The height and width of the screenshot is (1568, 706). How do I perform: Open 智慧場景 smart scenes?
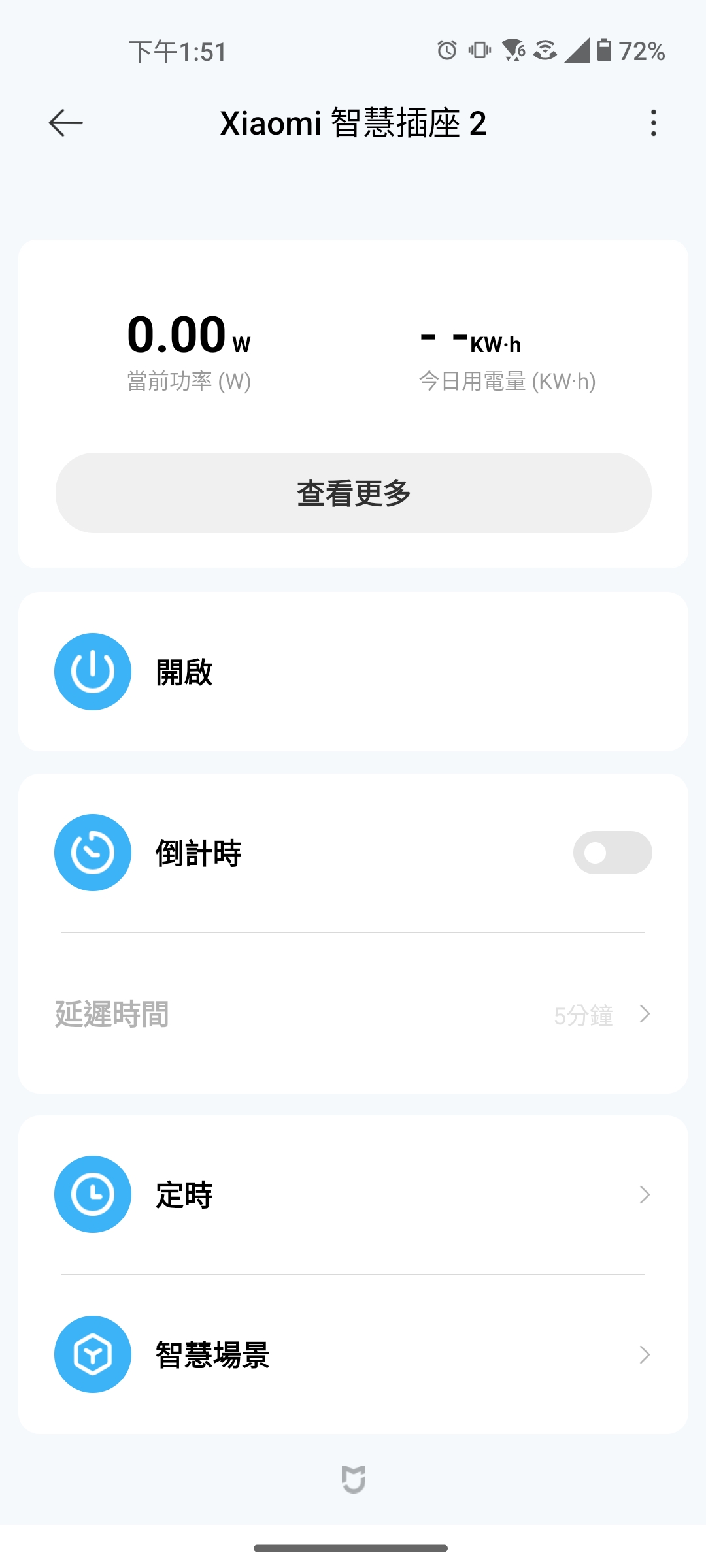pos(353,1354)
